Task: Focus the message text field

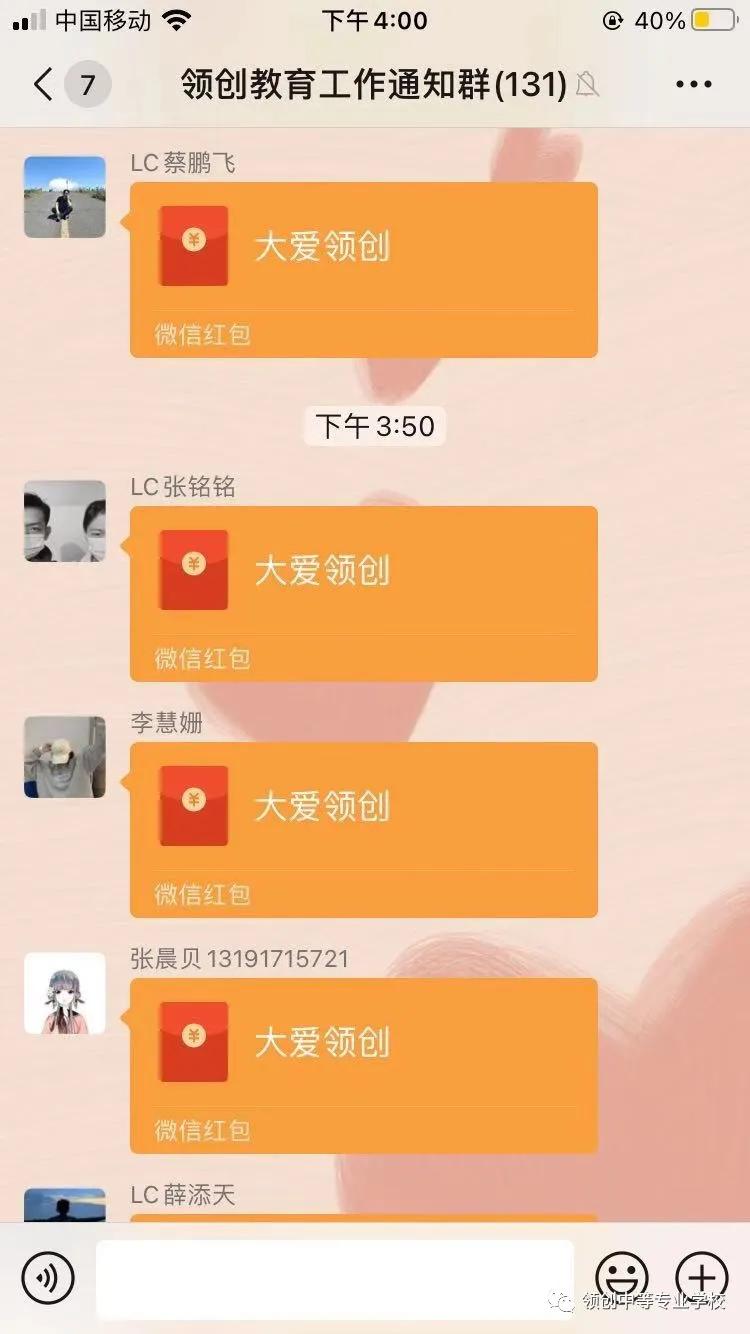Action: coord(335,1278)
